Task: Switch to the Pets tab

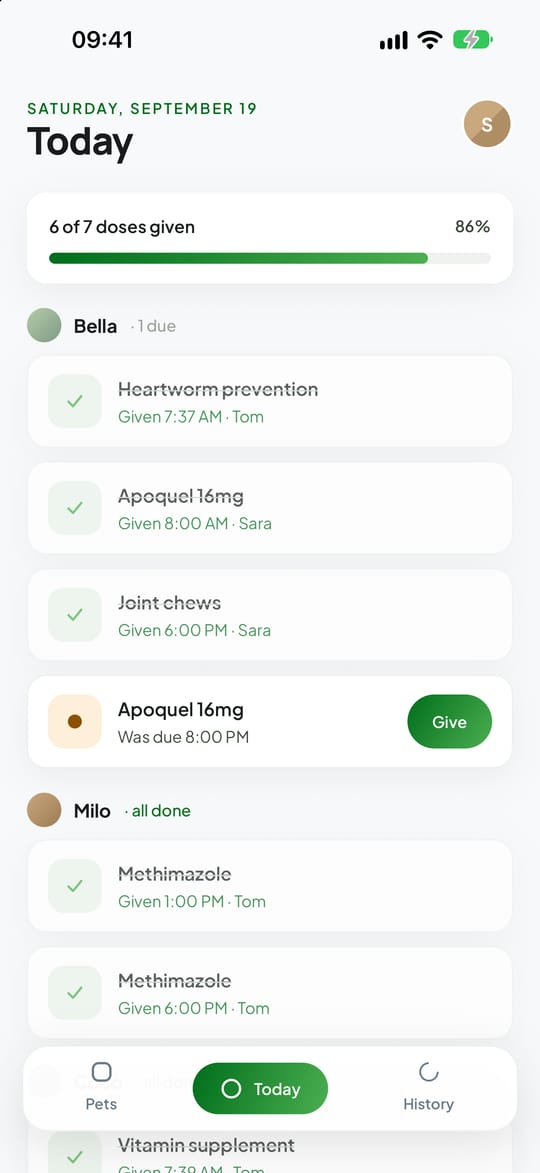Action: [x=101, y=1088]
